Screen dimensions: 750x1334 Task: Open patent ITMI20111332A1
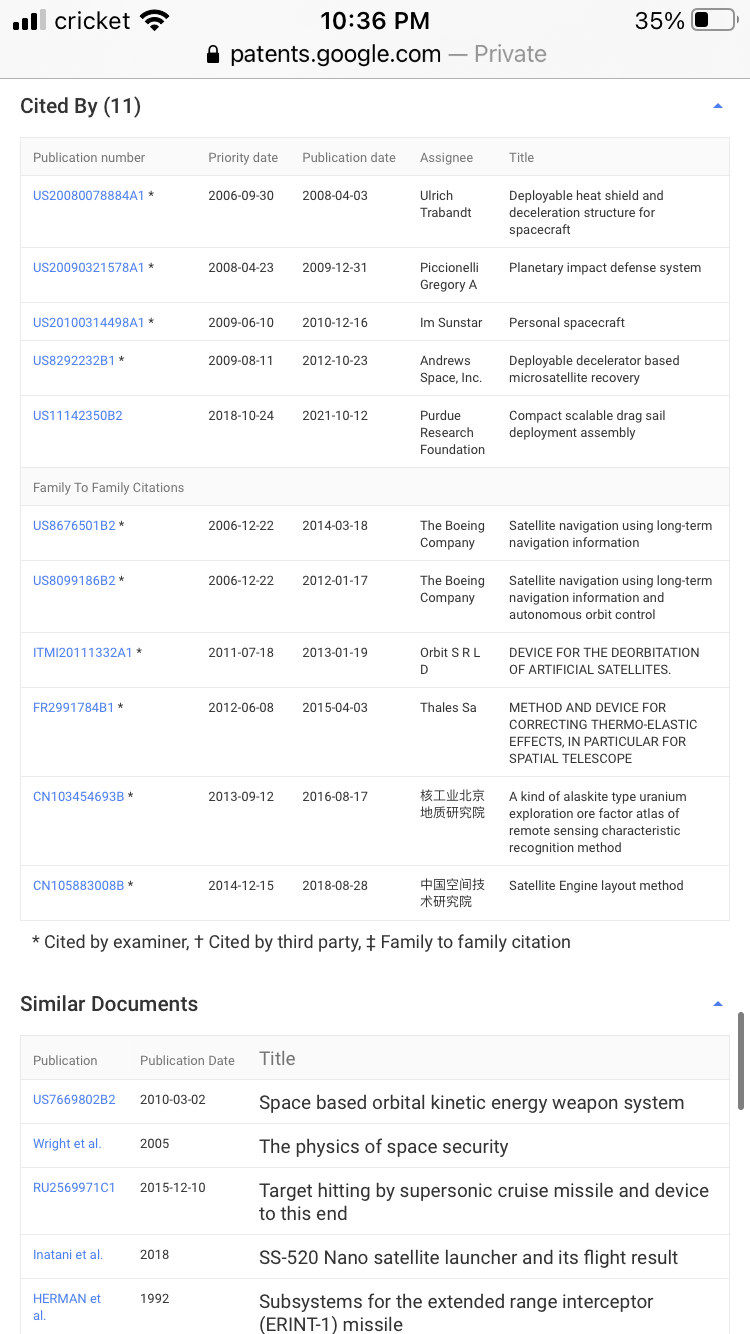tap(83, 653)
